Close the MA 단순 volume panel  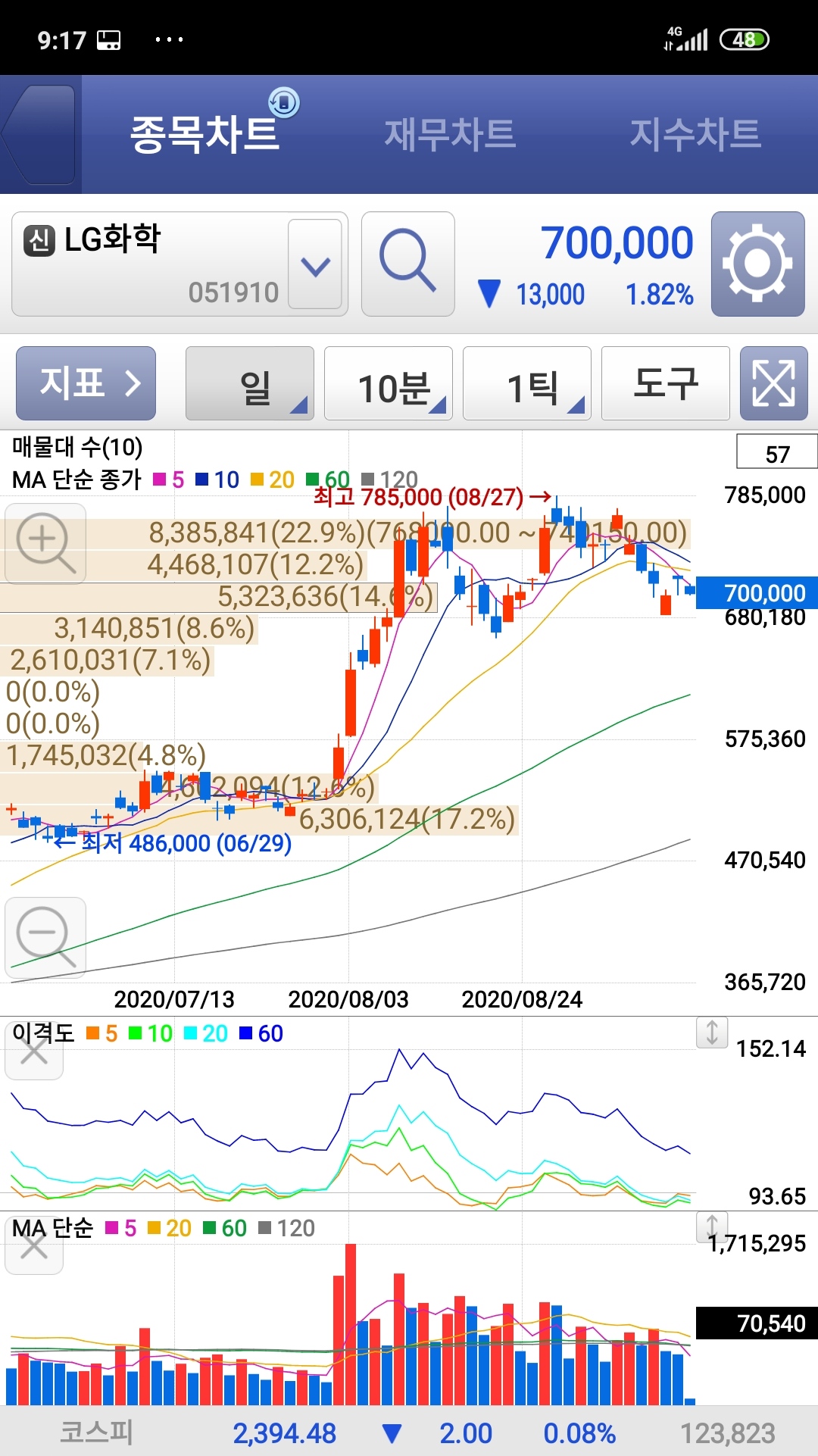click(34, 1245)
